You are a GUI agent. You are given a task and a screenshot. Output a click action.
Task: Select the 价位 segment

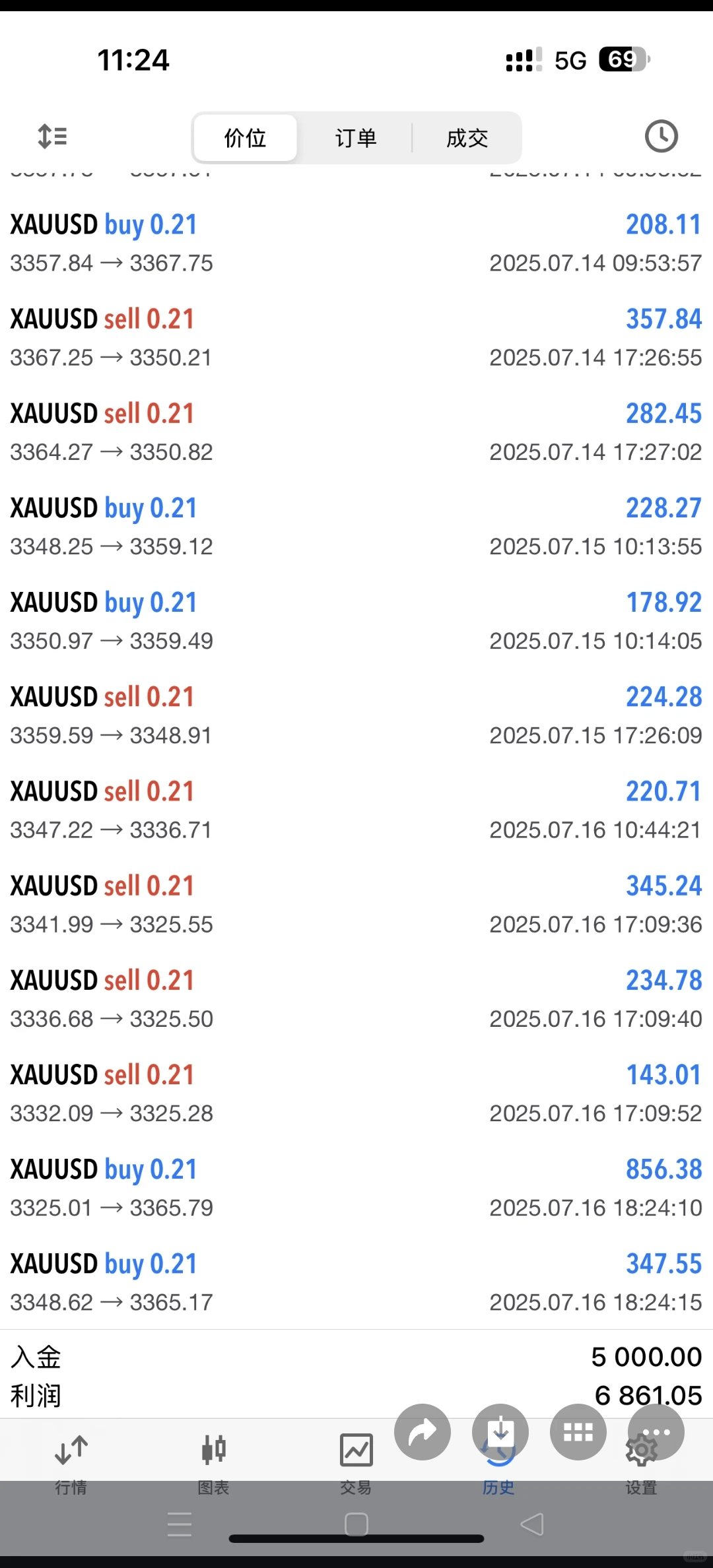coord(245,138)
